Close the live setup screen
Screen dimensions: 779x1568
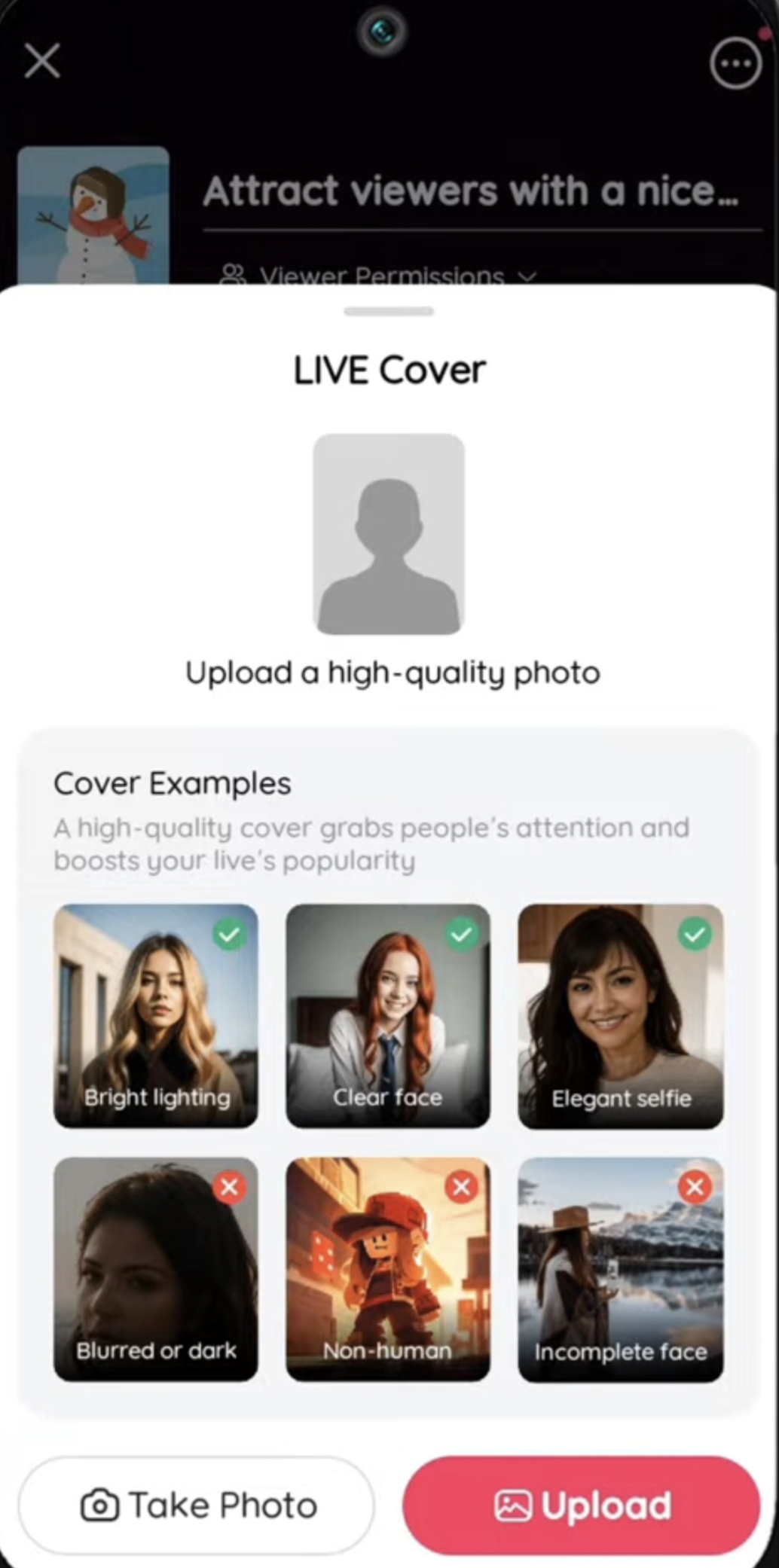pos(42,60)
